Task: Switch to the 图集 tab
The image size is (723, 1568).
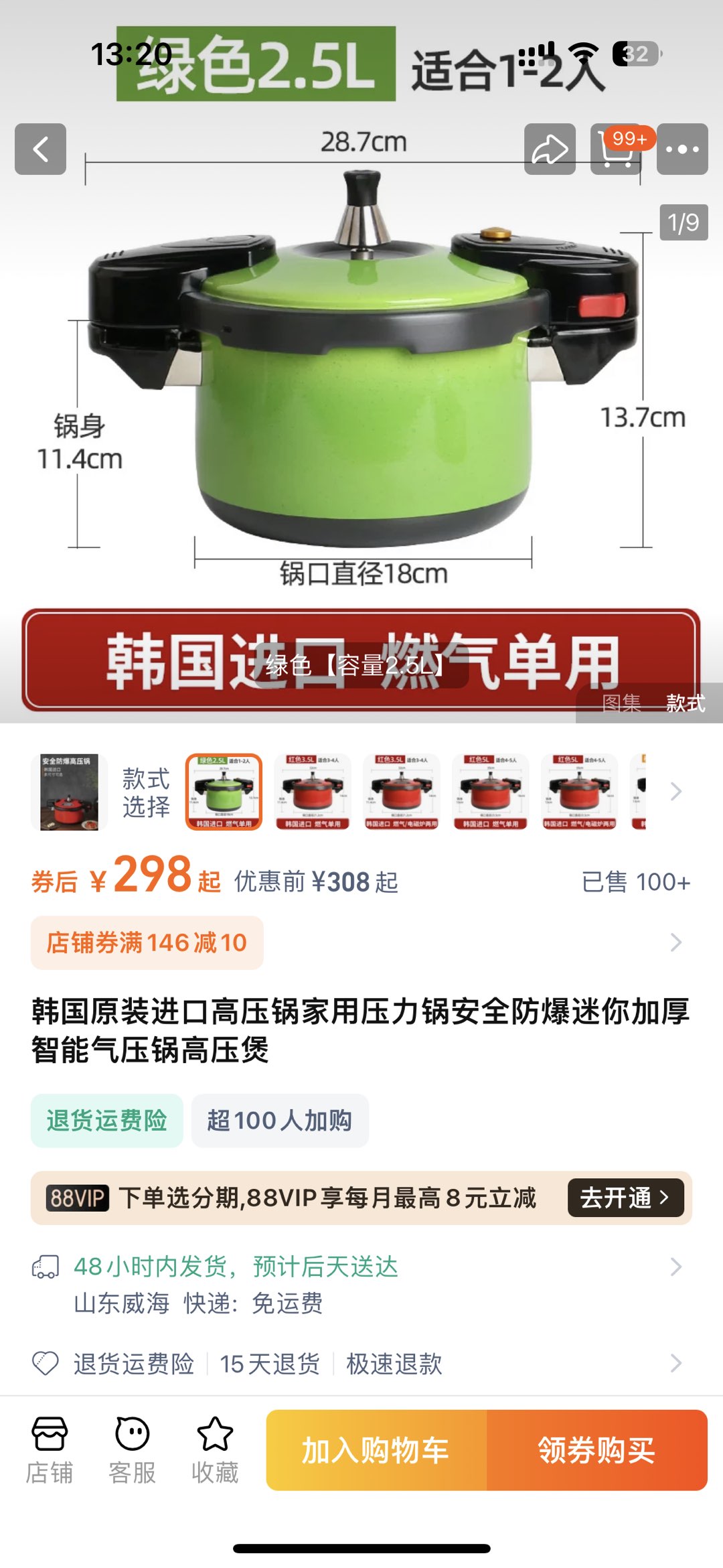Action: [621, 703]
